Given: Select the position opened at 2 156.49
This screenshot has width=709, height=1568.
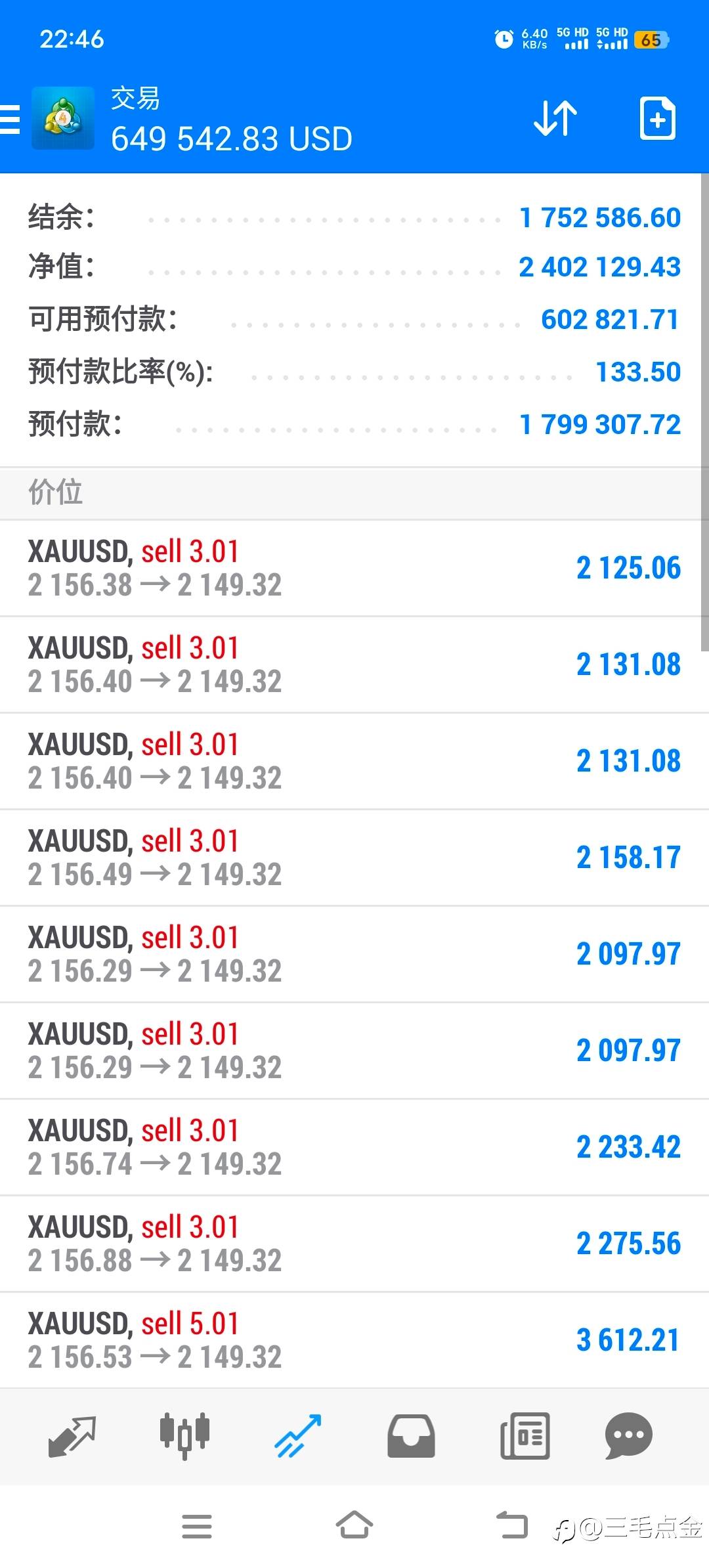Looking at the screenshot, I should [x=354, y=858].
